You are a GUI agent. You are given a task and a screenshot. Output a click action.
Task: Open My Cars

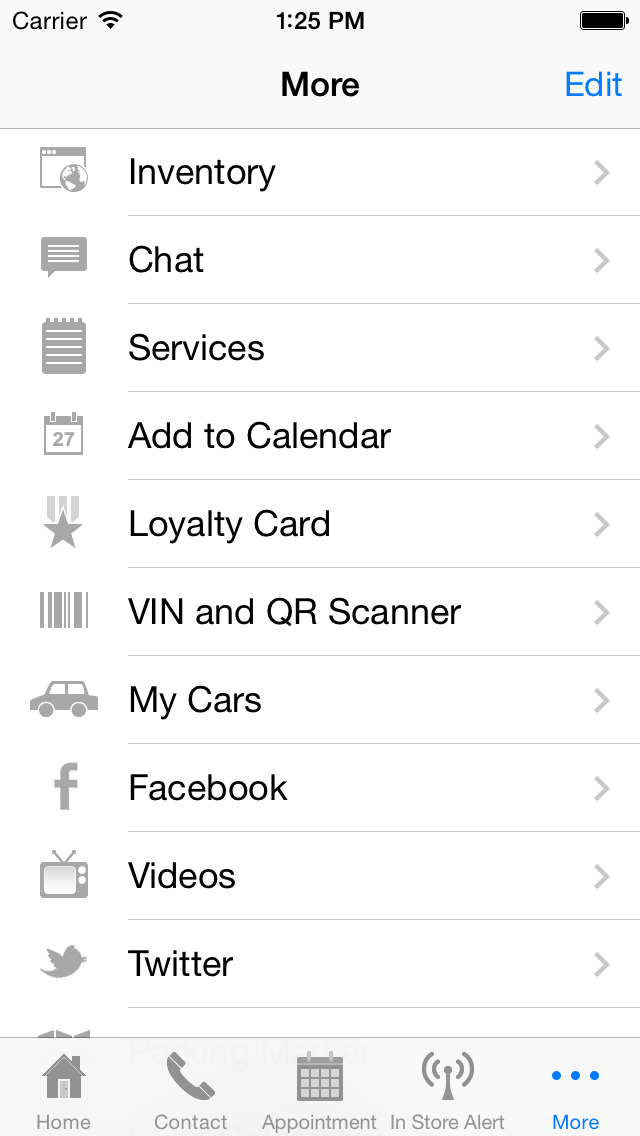(320, 700)
